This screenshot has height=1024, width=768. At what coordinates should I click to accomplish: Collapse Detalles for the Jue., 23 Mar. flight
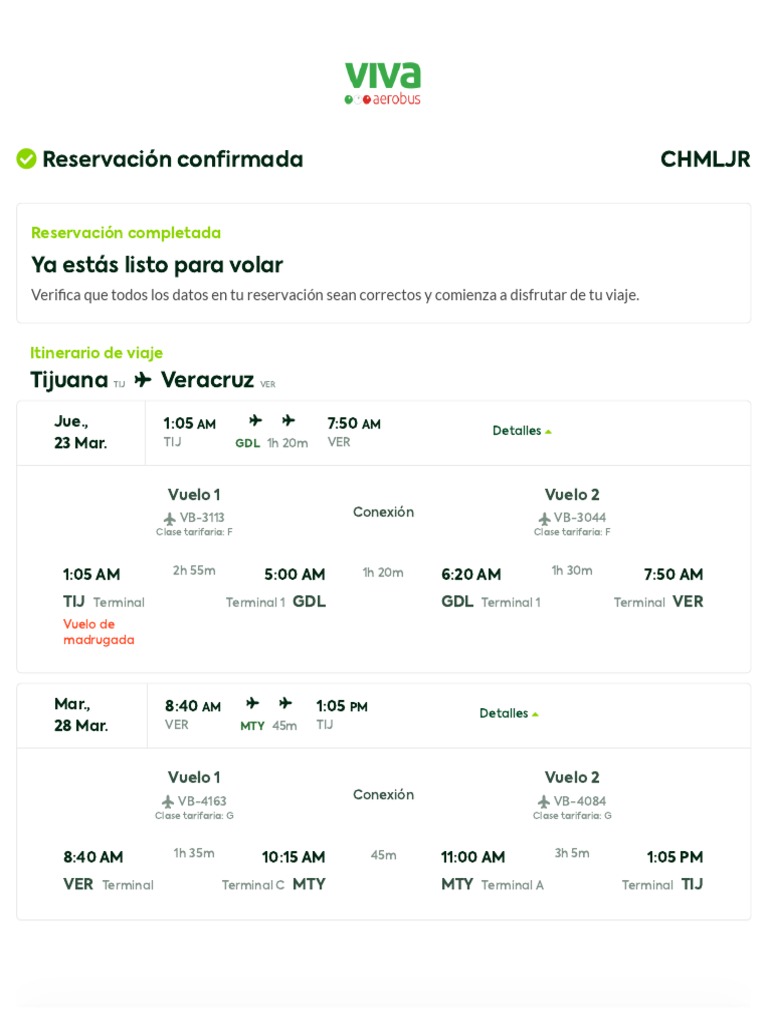point(522,430)
